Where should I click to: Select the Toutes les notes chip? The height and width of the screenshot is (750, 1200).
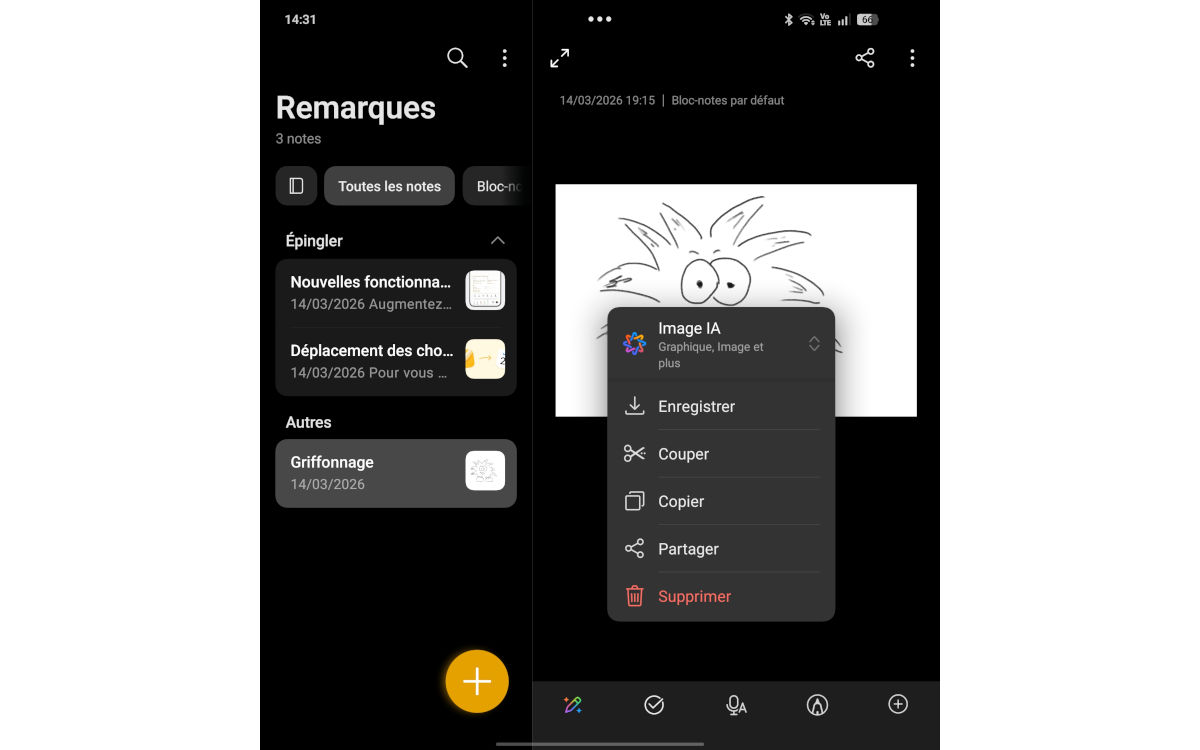[x=389, y=186]
